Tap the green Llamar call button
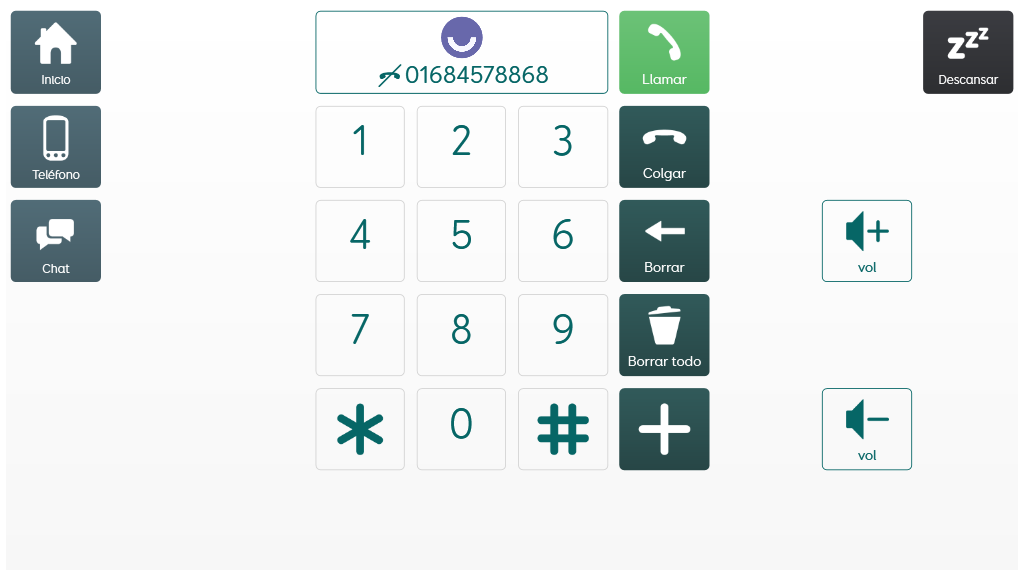 664,52
